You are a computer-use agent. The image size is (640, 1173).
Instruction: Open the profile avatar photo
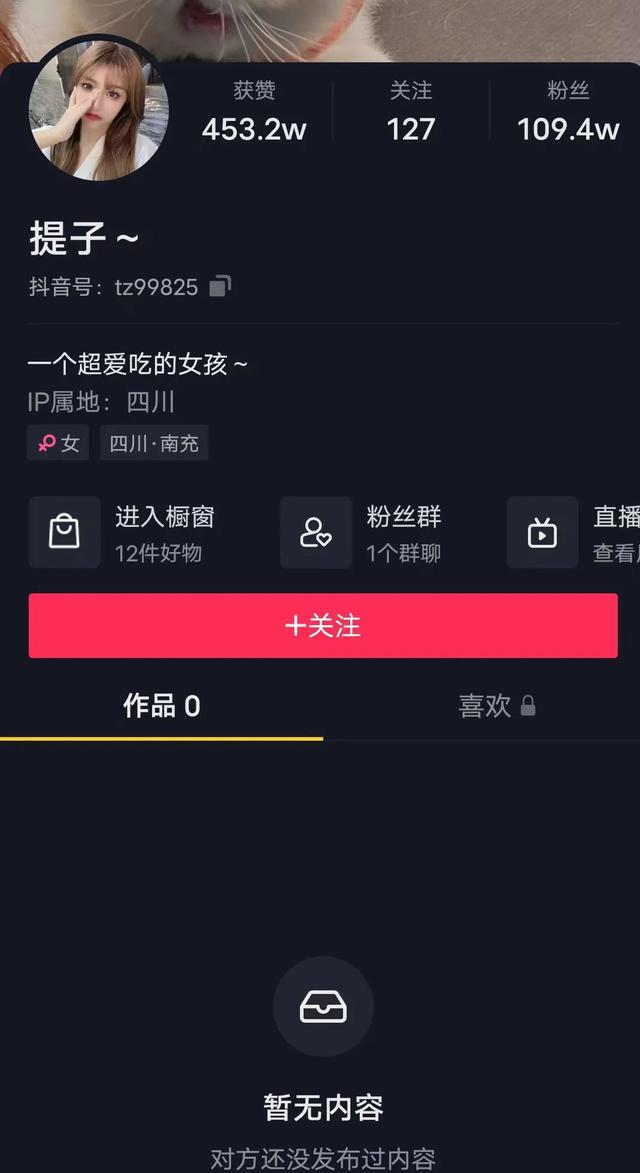point(98,112)
